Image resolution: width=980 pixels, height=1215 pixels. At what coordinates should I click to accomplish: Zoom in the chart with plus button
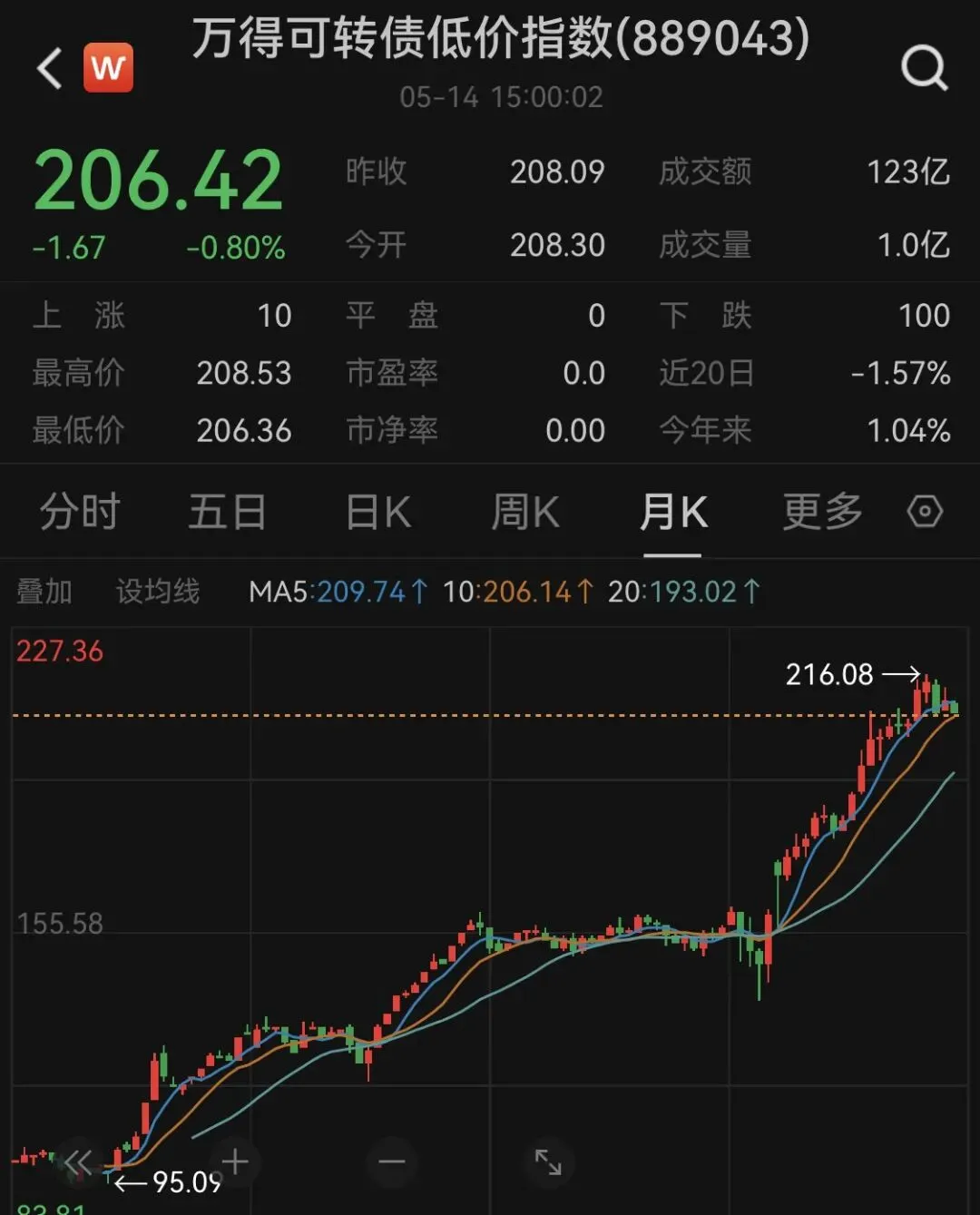(x=235, y=1161)
